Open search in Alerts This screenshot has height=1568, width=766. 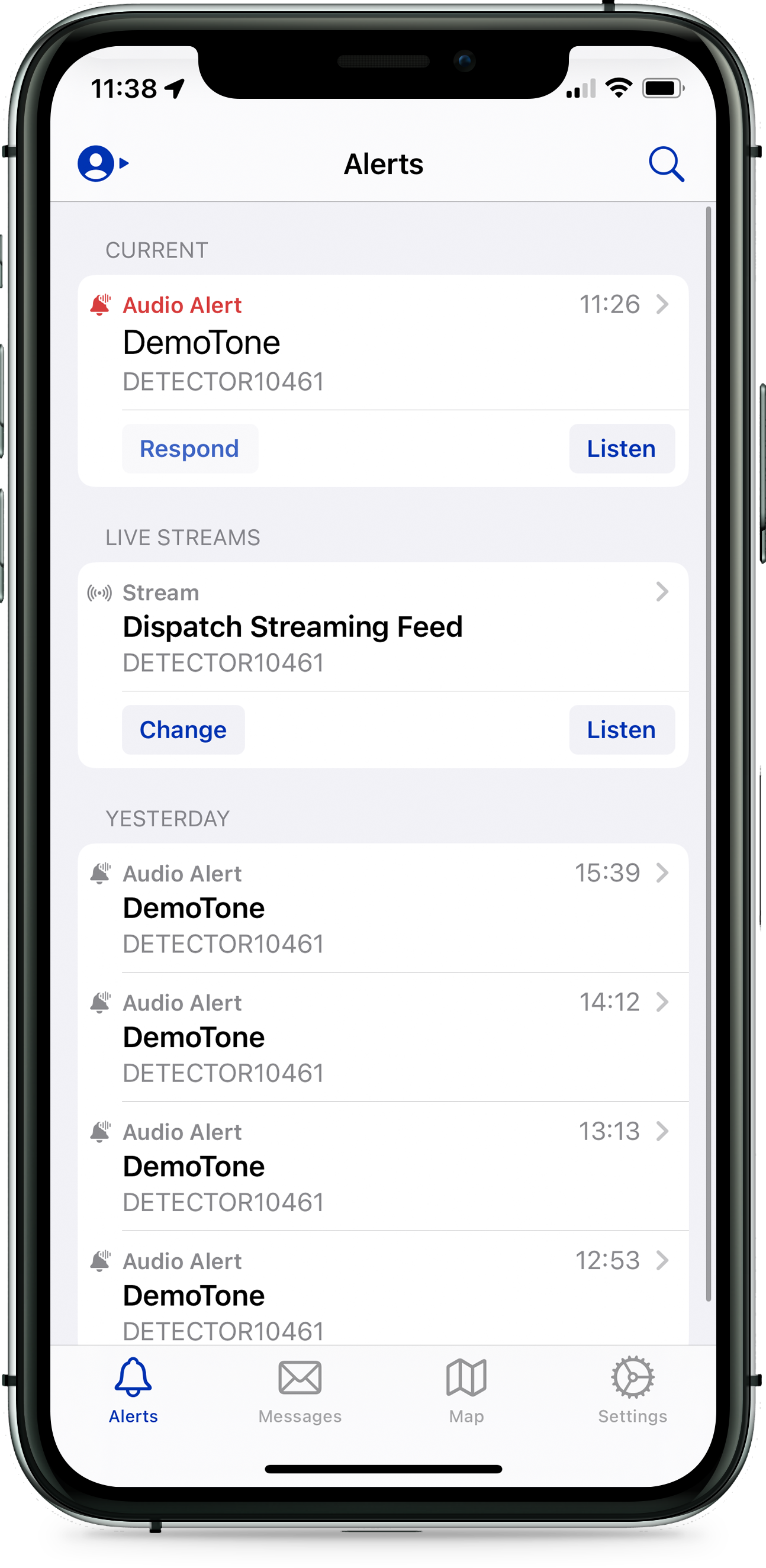(x=665, y=164)
